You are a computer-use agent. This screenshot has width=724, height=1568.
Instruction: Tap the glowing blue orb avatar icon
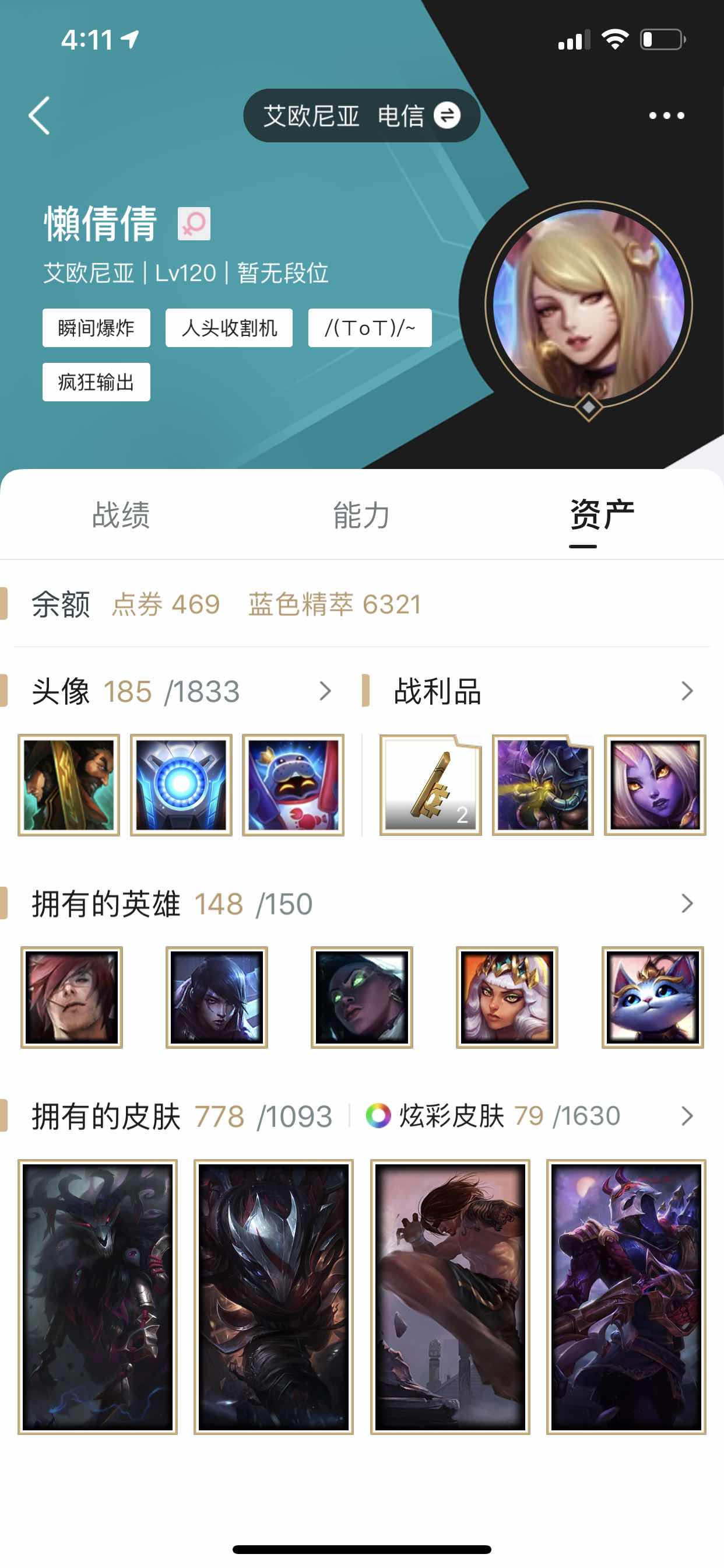[181, 785]
